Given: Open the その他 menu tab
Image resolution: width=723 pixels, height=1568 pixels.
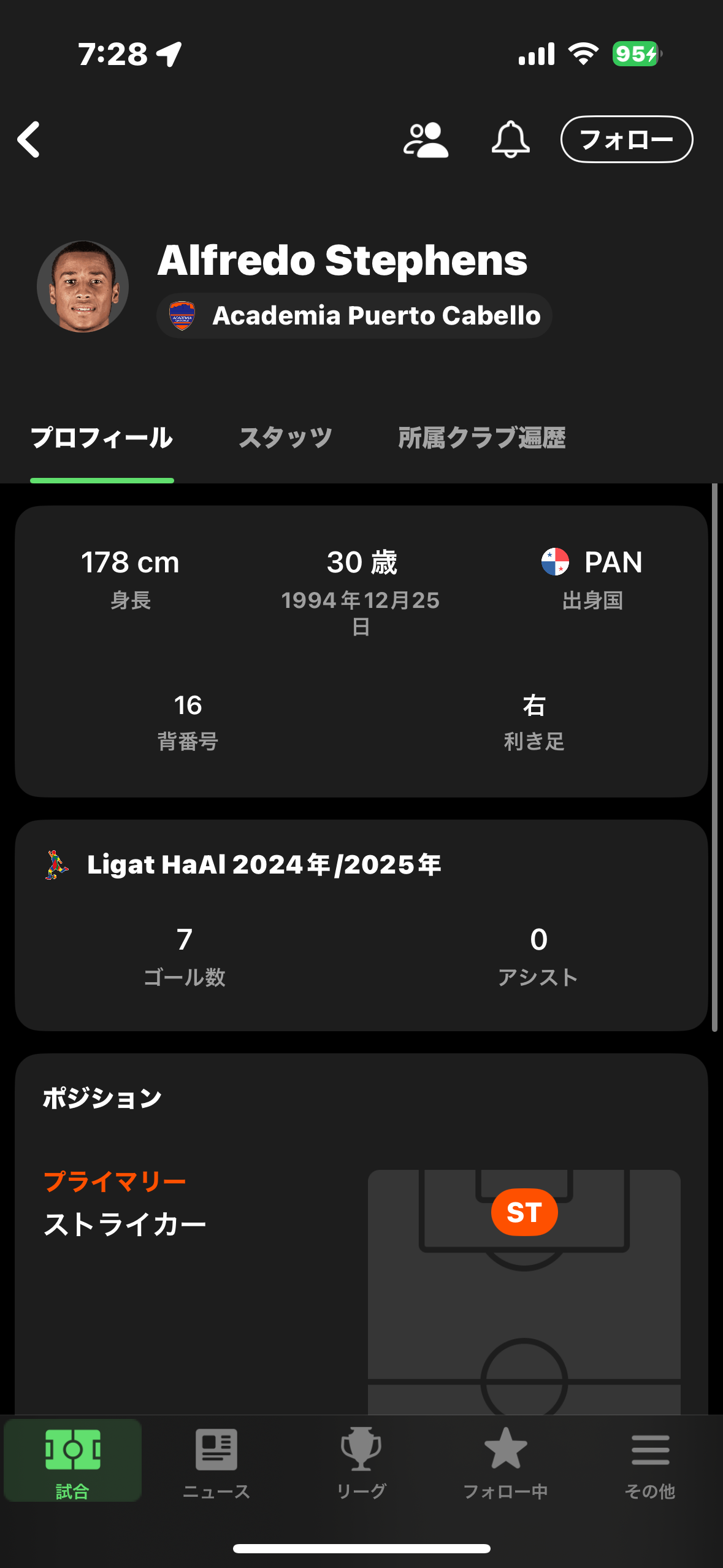Looking at the screenshot, I should coord(650,1461).
